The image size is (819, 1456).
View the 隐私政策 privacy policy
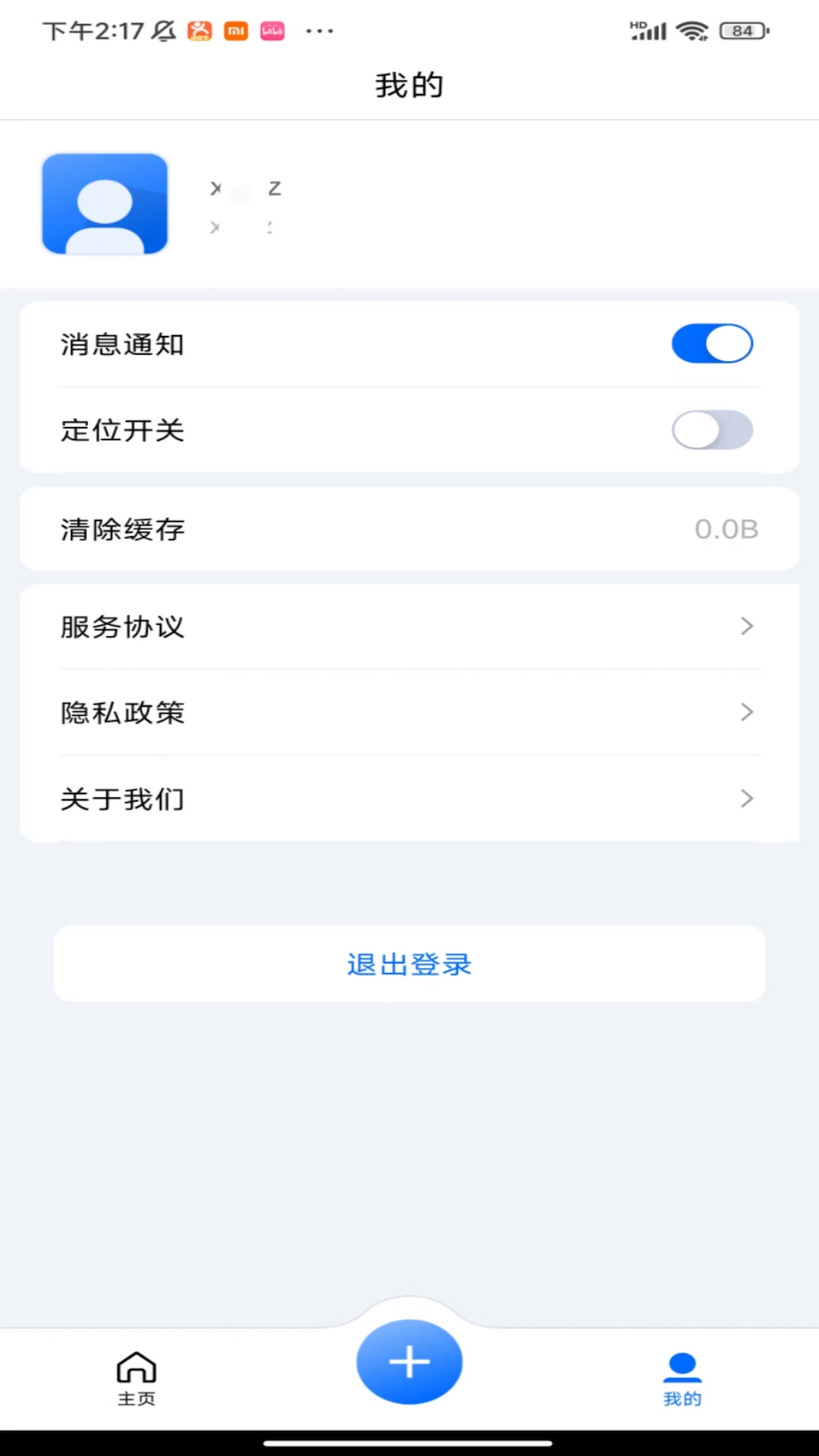click(x=409, y=713)
